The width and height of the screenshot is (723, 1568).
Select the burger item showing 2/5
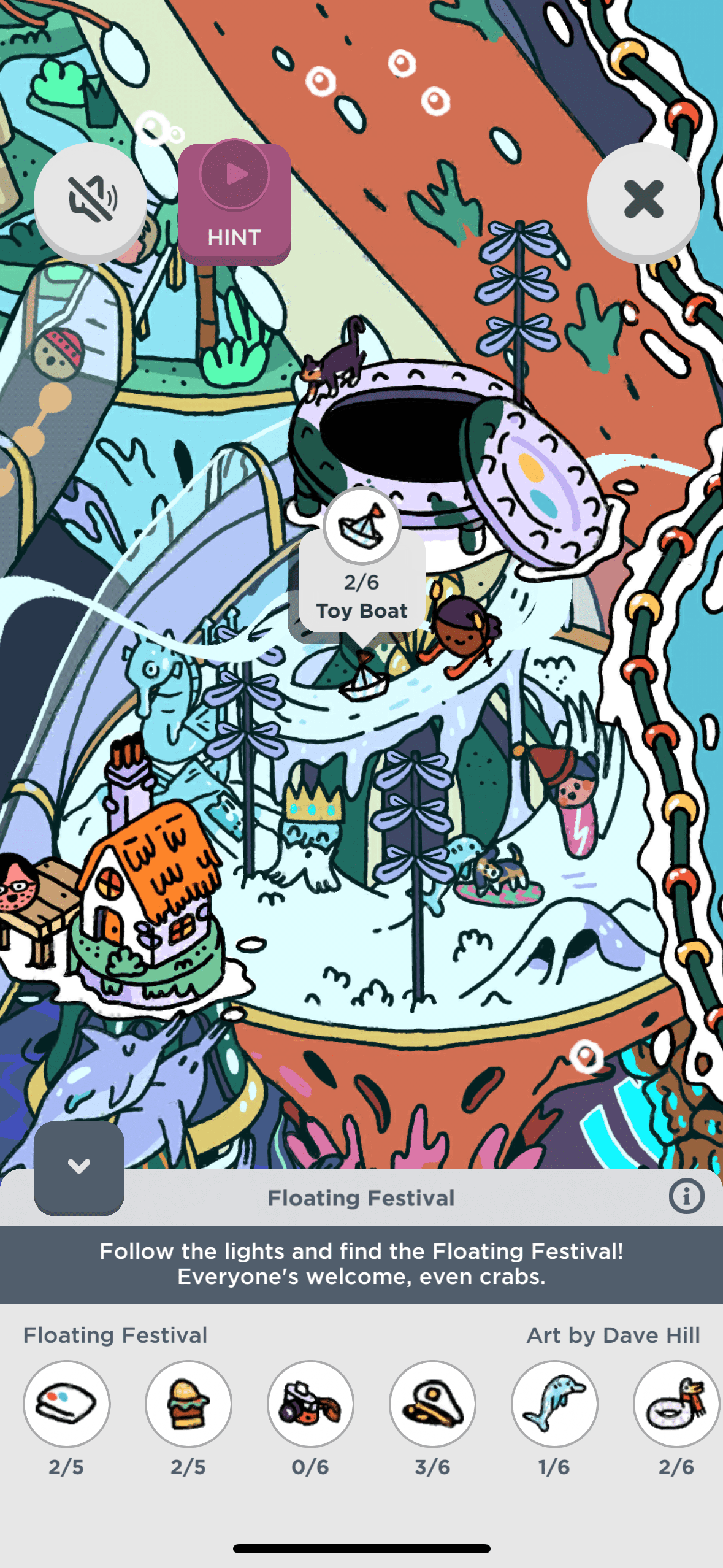click(x=188, y=1404)
